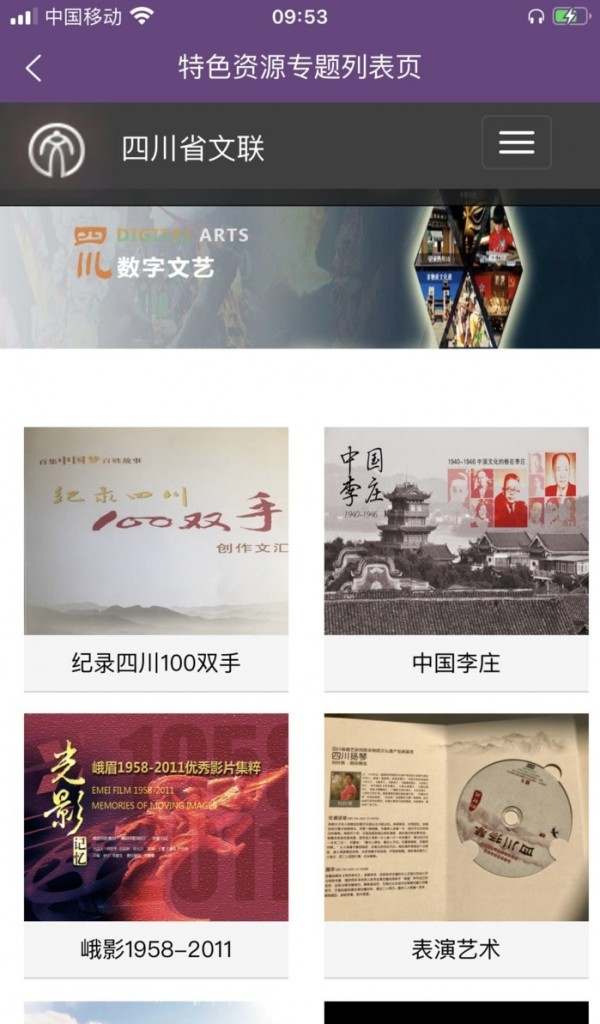
Task: Tap the 数字文艺 banner
Action: tap(300, 277)
